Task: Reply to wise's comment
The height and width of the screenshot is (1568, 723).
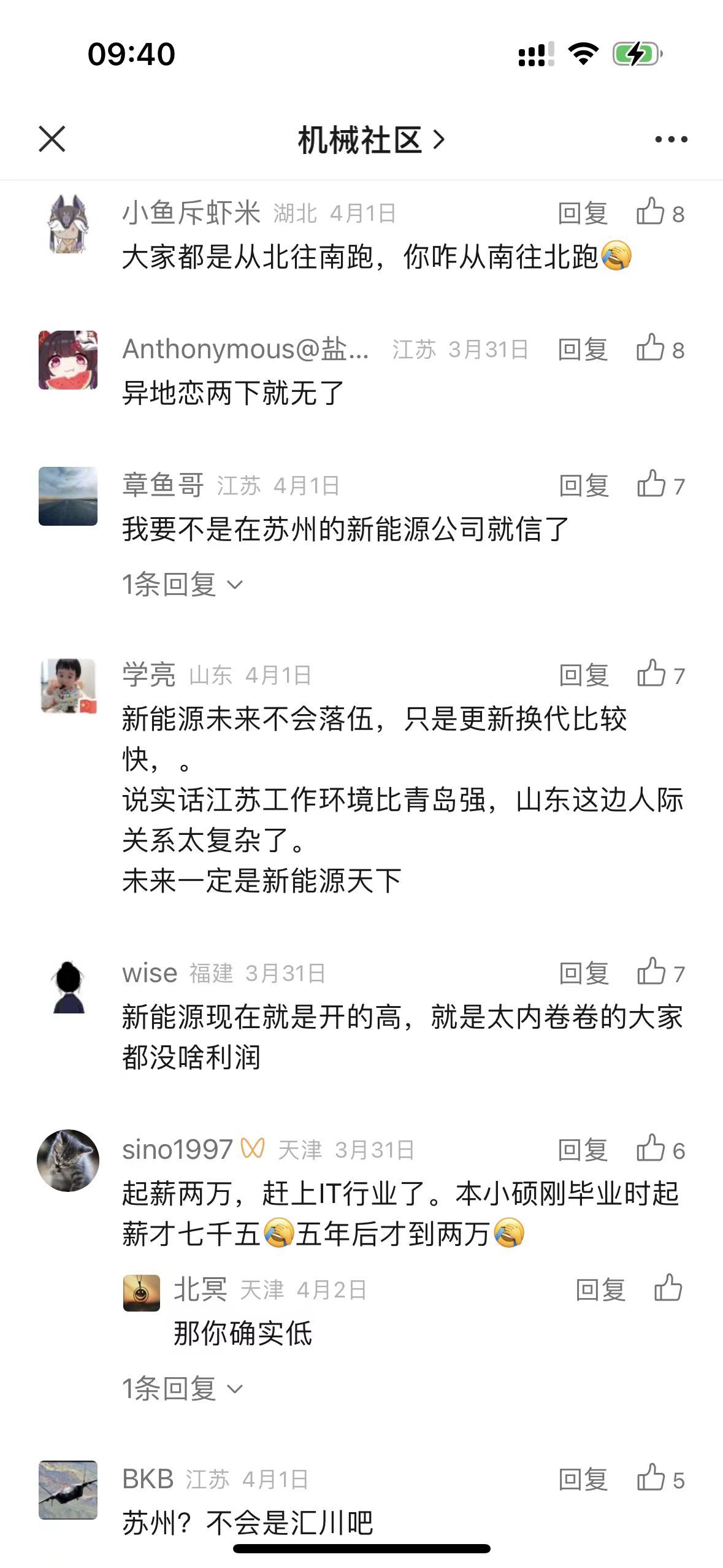Action: pos(584,973)
